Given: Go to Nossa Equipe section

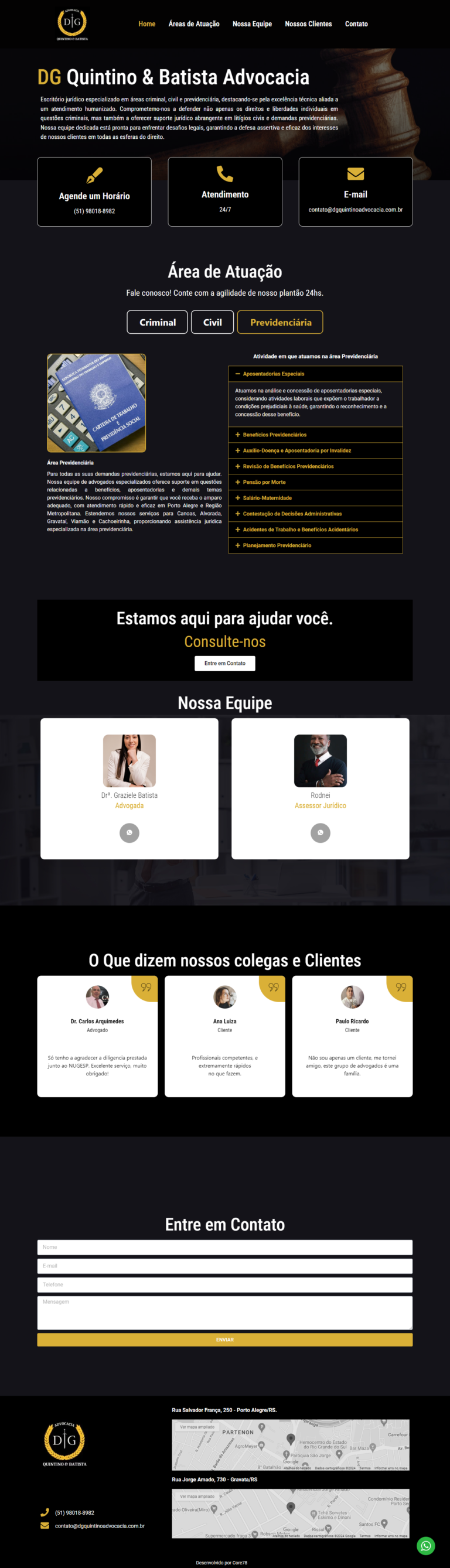Looking at the screenshot, I should (252, 24).
